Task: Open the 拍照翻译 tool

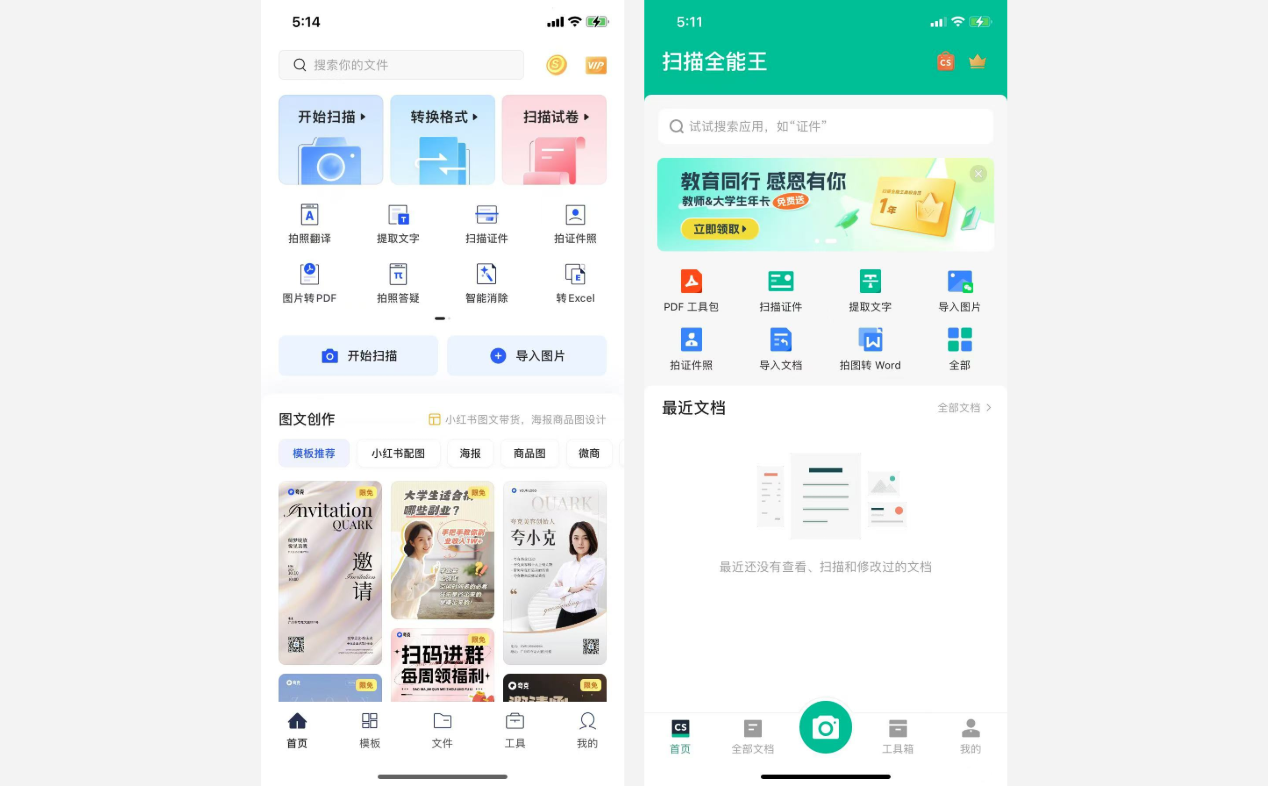Action: (x=309, y=223)
